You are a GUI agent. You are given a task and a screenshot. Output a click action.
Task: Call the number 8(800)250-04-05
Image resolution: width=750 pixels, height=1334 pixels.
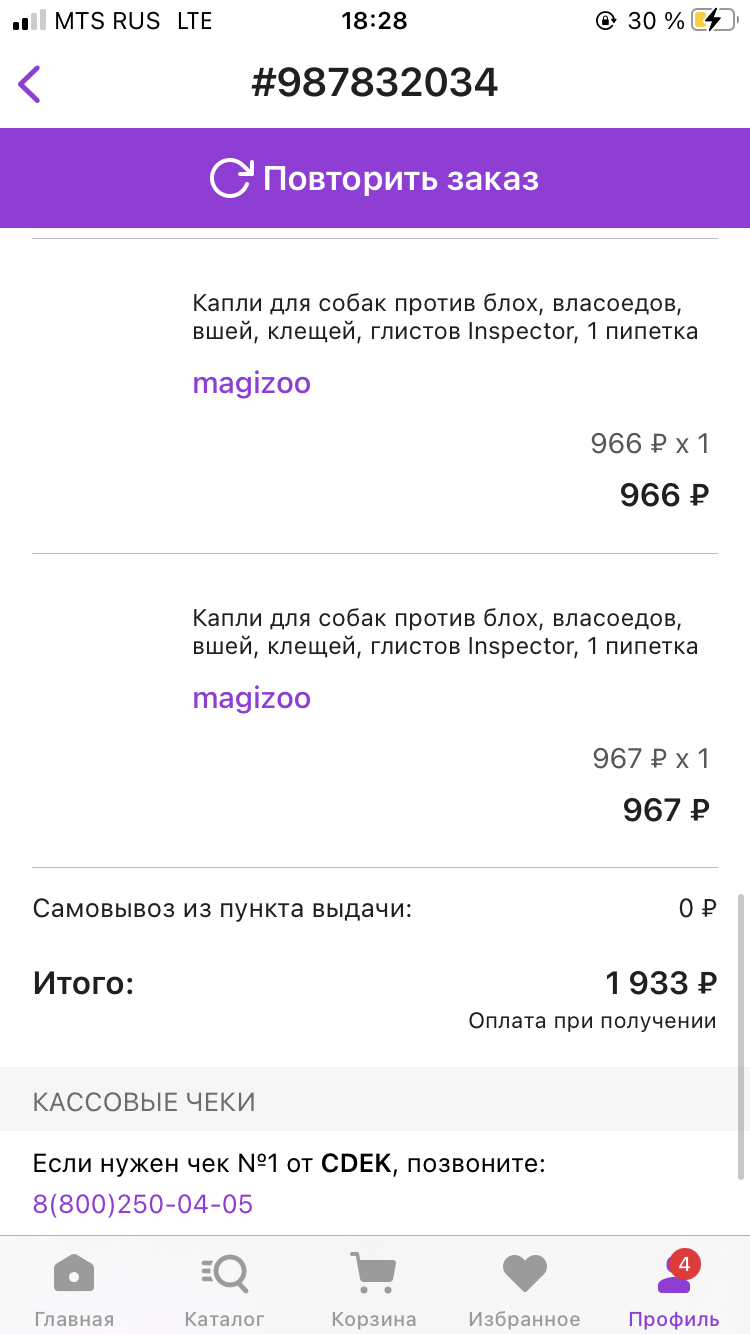tap(143, 1204)
